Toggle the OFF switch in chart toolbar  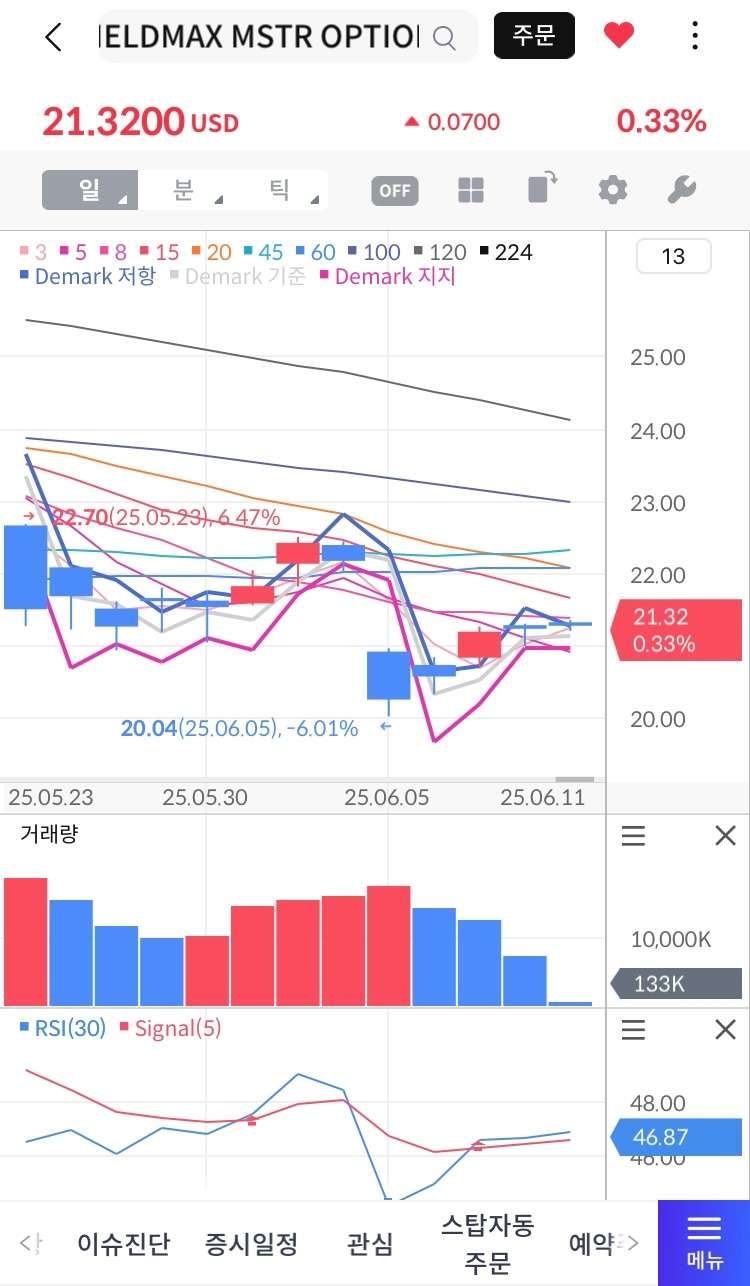395,190
